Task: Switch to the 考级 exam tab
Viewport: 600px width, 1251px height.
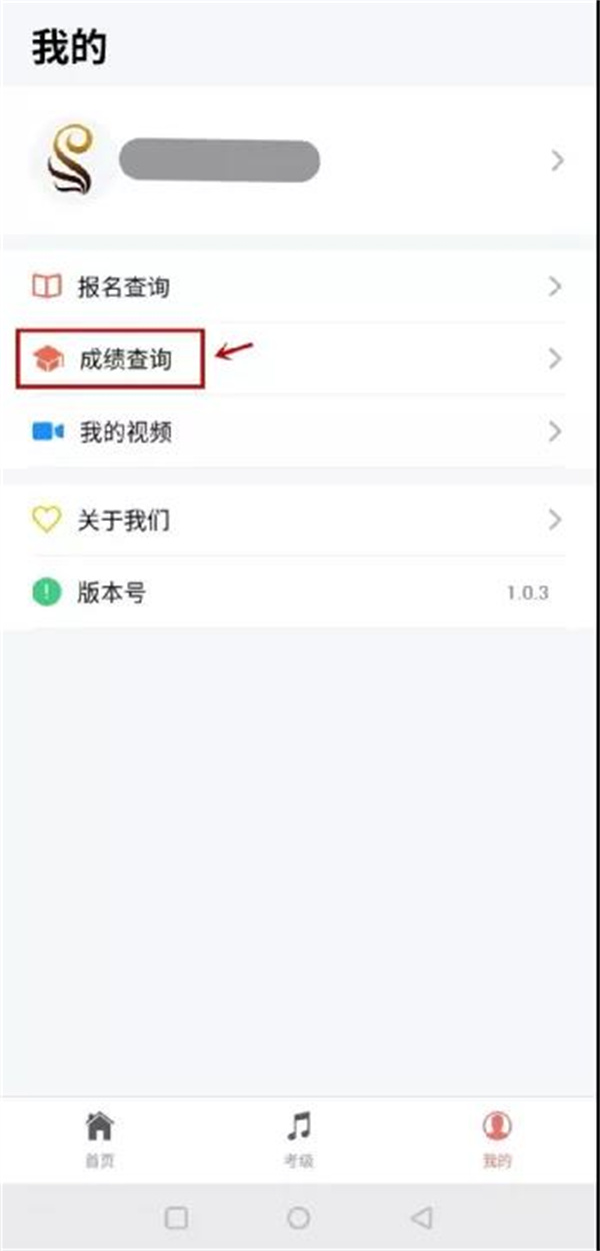Action: pos(298,1138)
